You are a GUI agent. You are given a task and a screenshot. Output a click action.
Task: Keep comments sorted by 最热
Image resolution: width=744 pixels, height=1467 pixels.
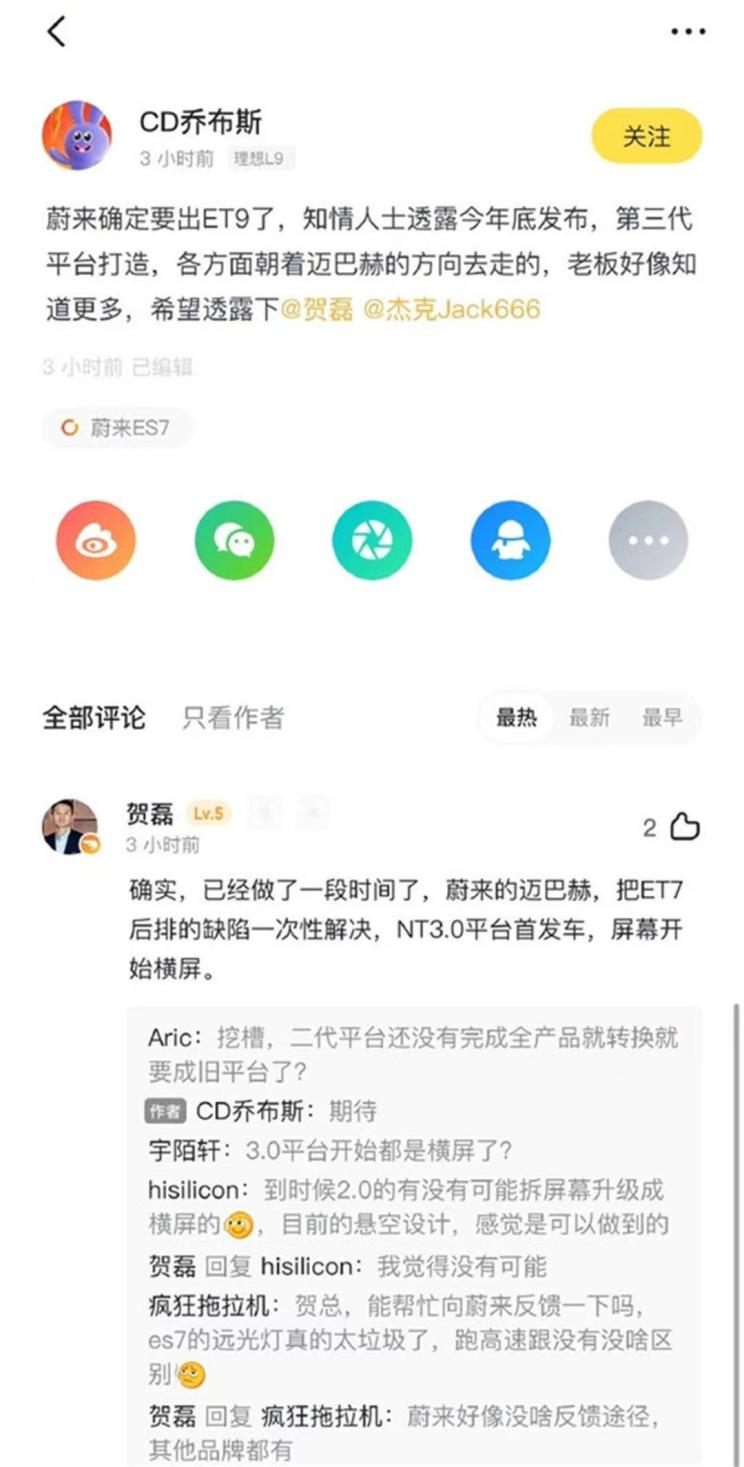[515, 717]
